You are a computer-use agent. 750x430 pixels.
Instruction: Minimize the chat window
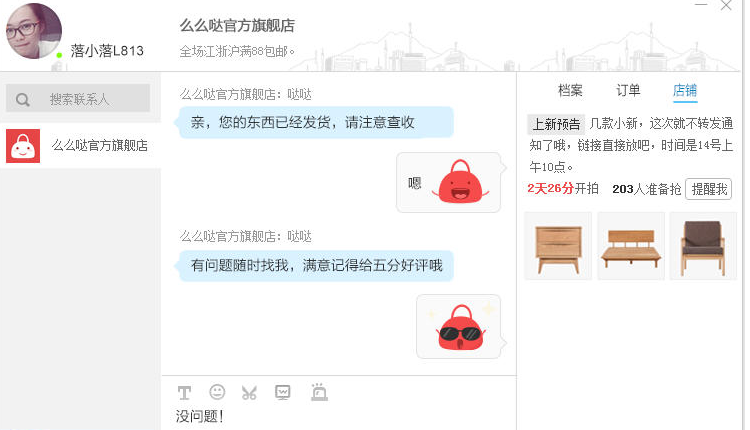coord(701,6)
